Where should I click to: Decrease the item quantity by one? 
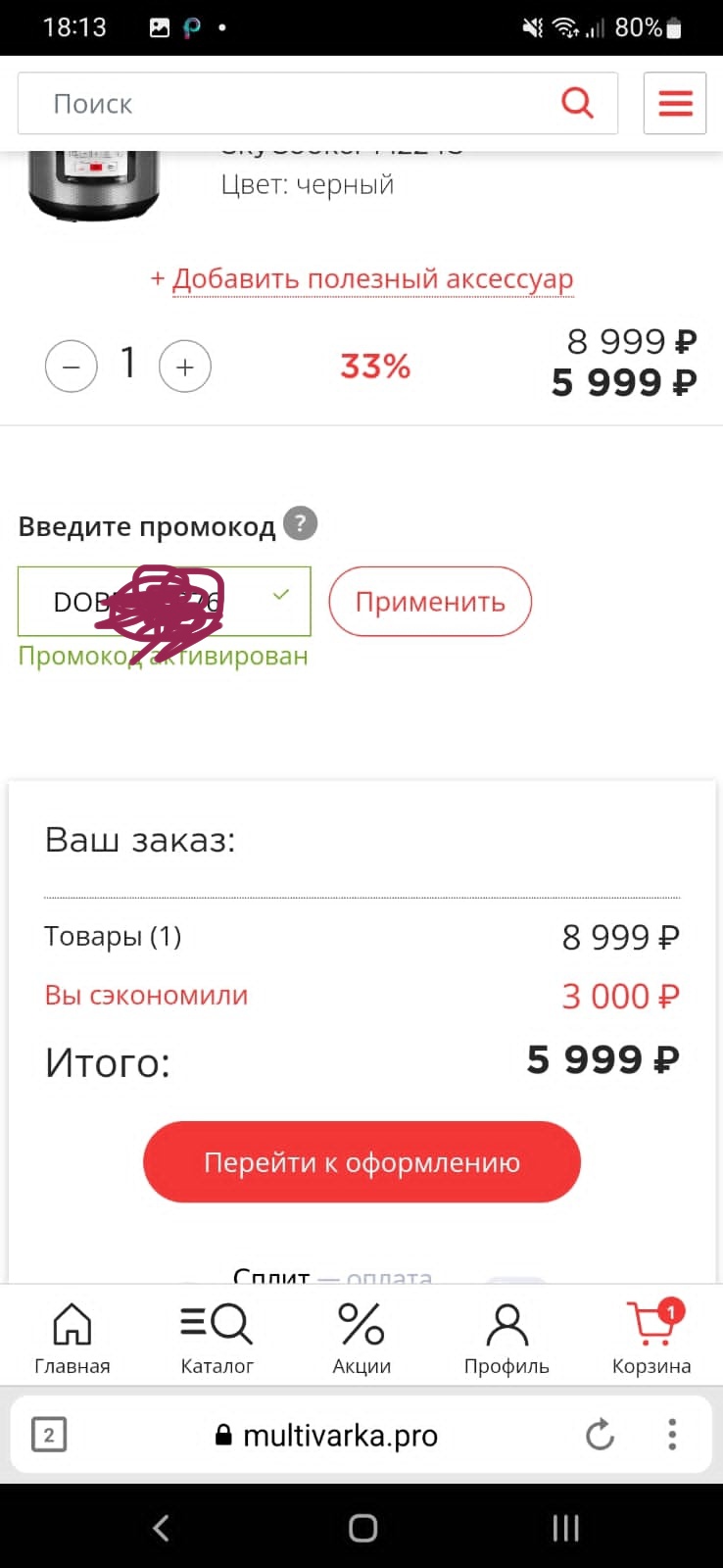tap(72, 367)
